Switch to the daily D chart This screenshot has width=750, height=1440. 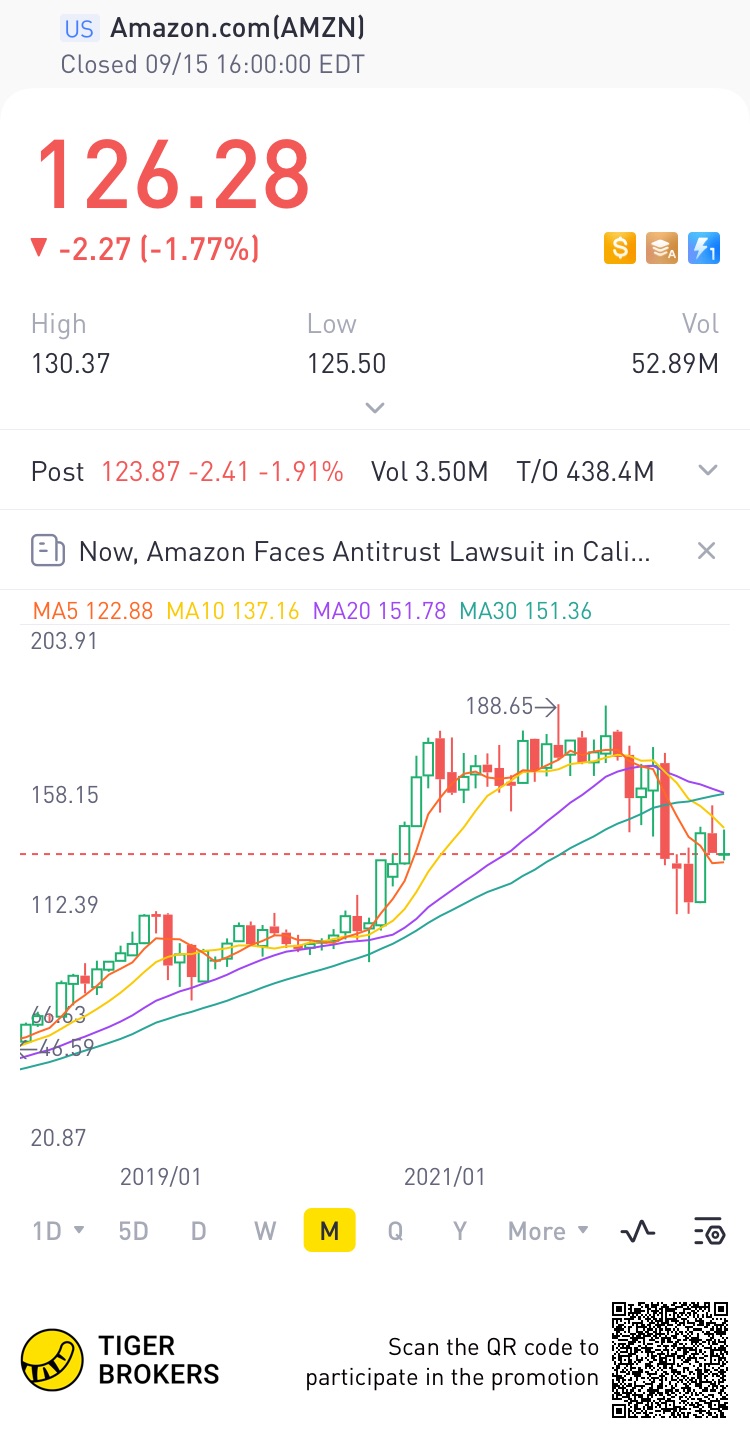(198, 1231)
